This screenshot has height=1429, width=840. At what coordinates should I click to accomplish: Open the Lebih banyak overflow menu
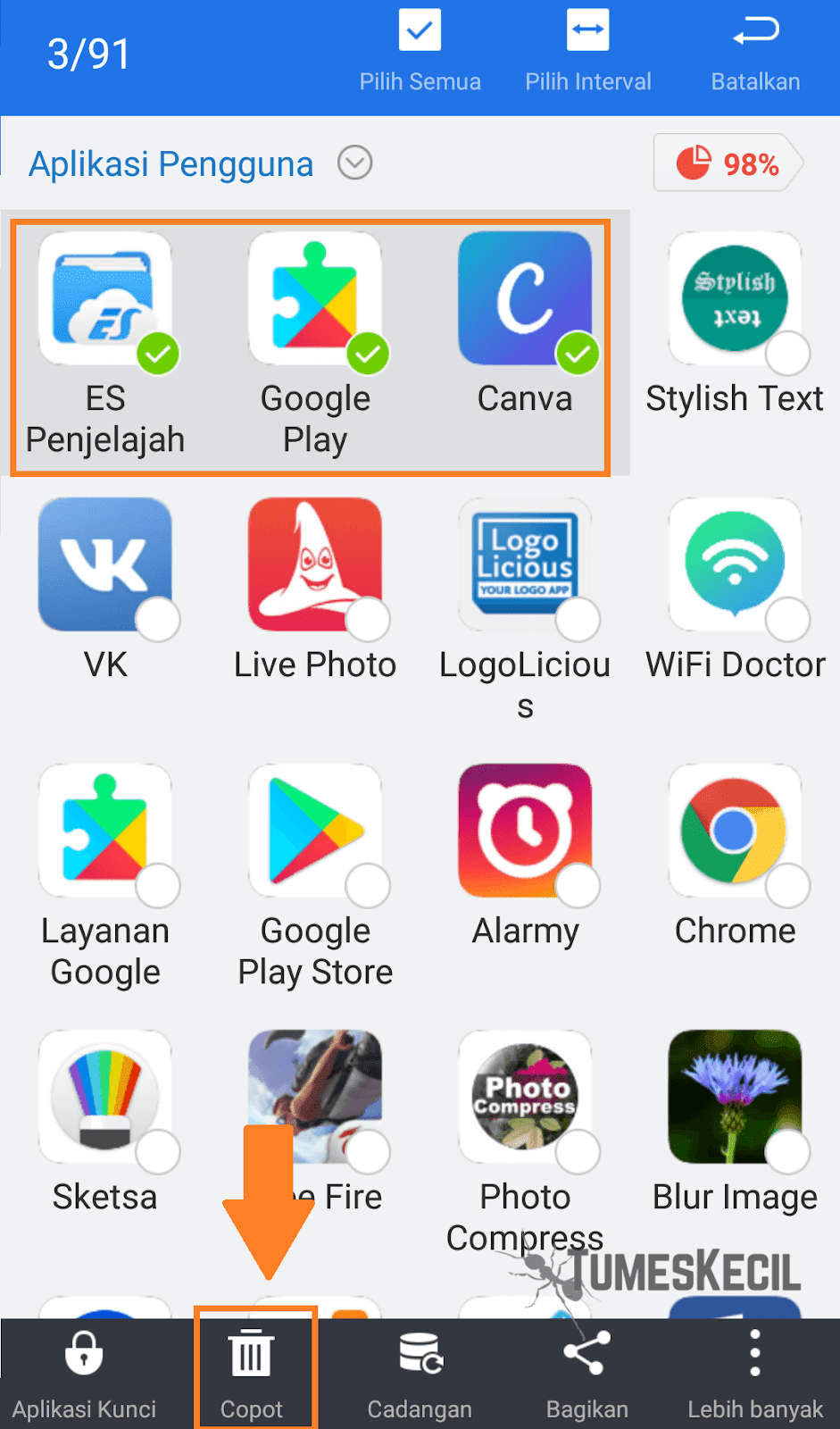point(755,1373)
